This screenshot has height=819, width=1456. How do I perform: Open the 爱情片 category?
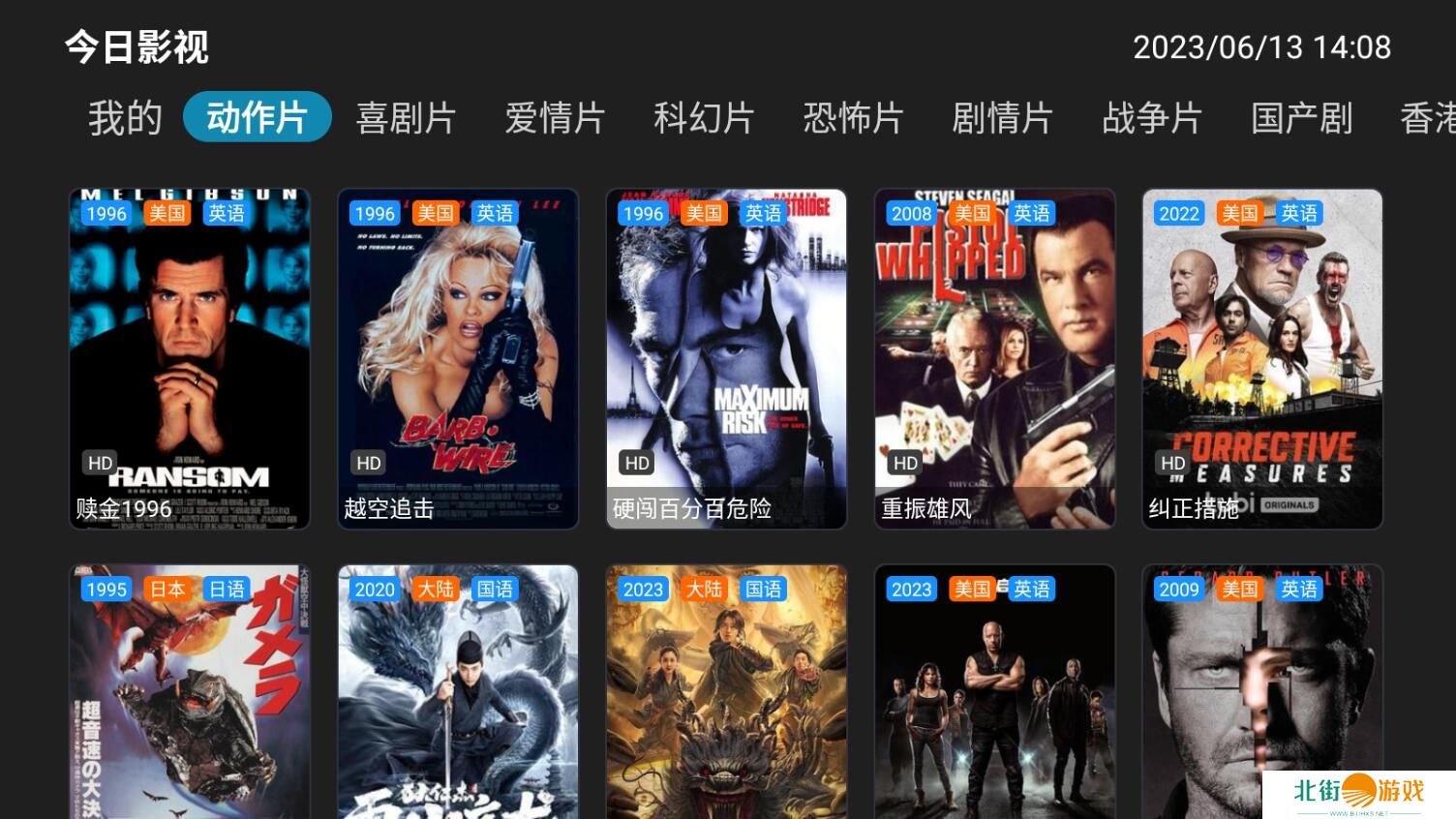555,118
